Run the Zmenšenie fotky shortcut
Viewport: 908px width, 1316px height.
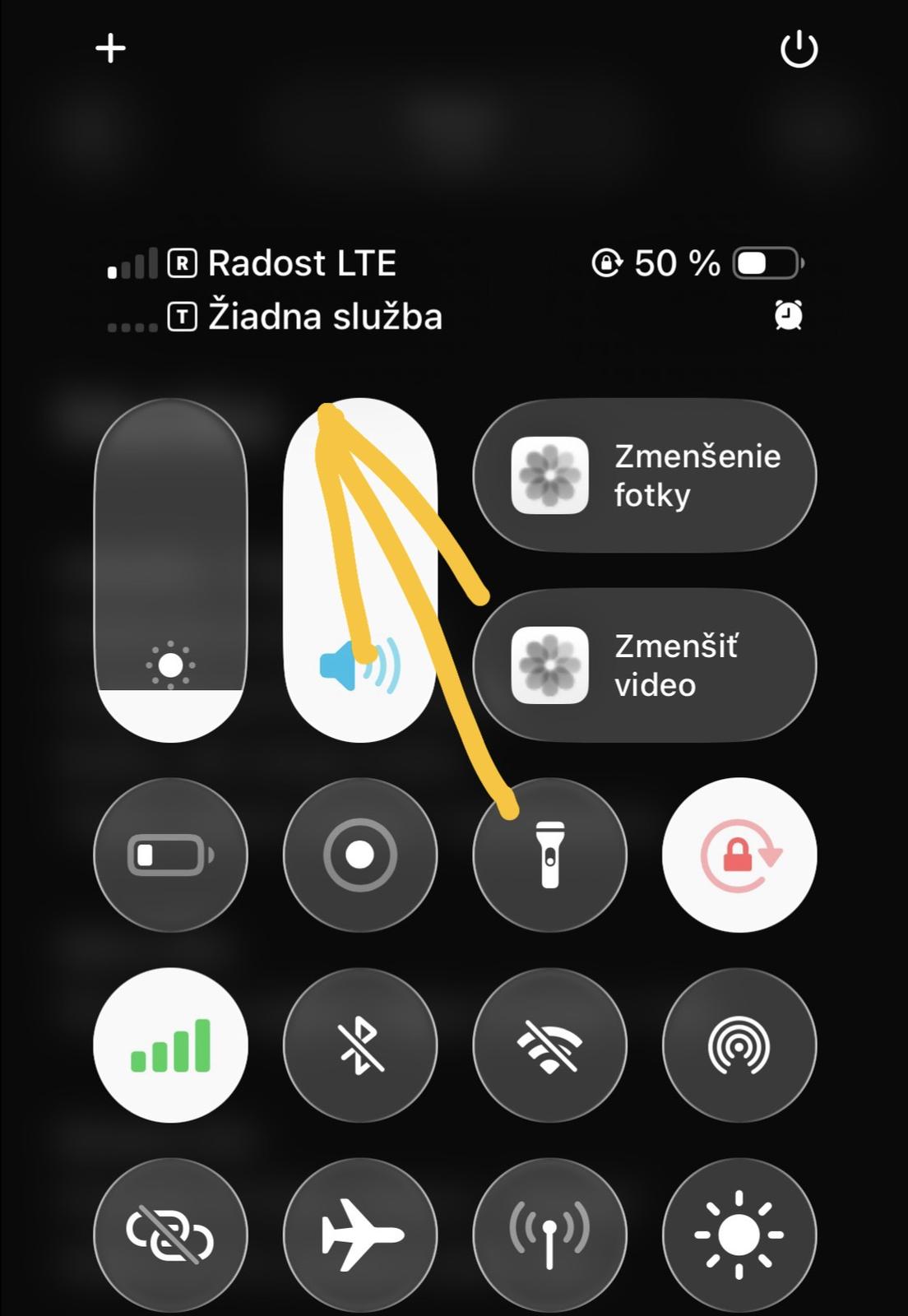pos(645,475)
